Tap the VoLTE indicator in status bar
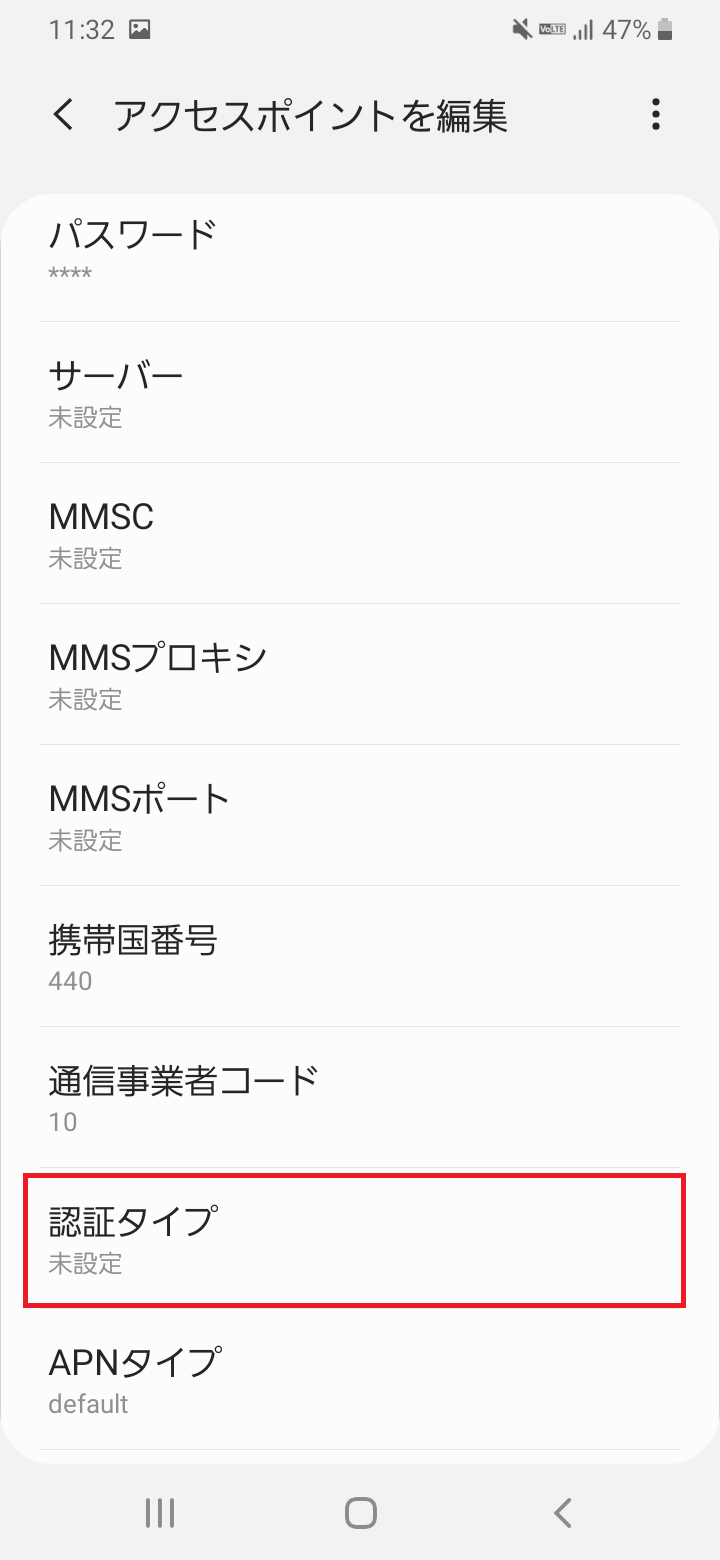 point(553,29)
